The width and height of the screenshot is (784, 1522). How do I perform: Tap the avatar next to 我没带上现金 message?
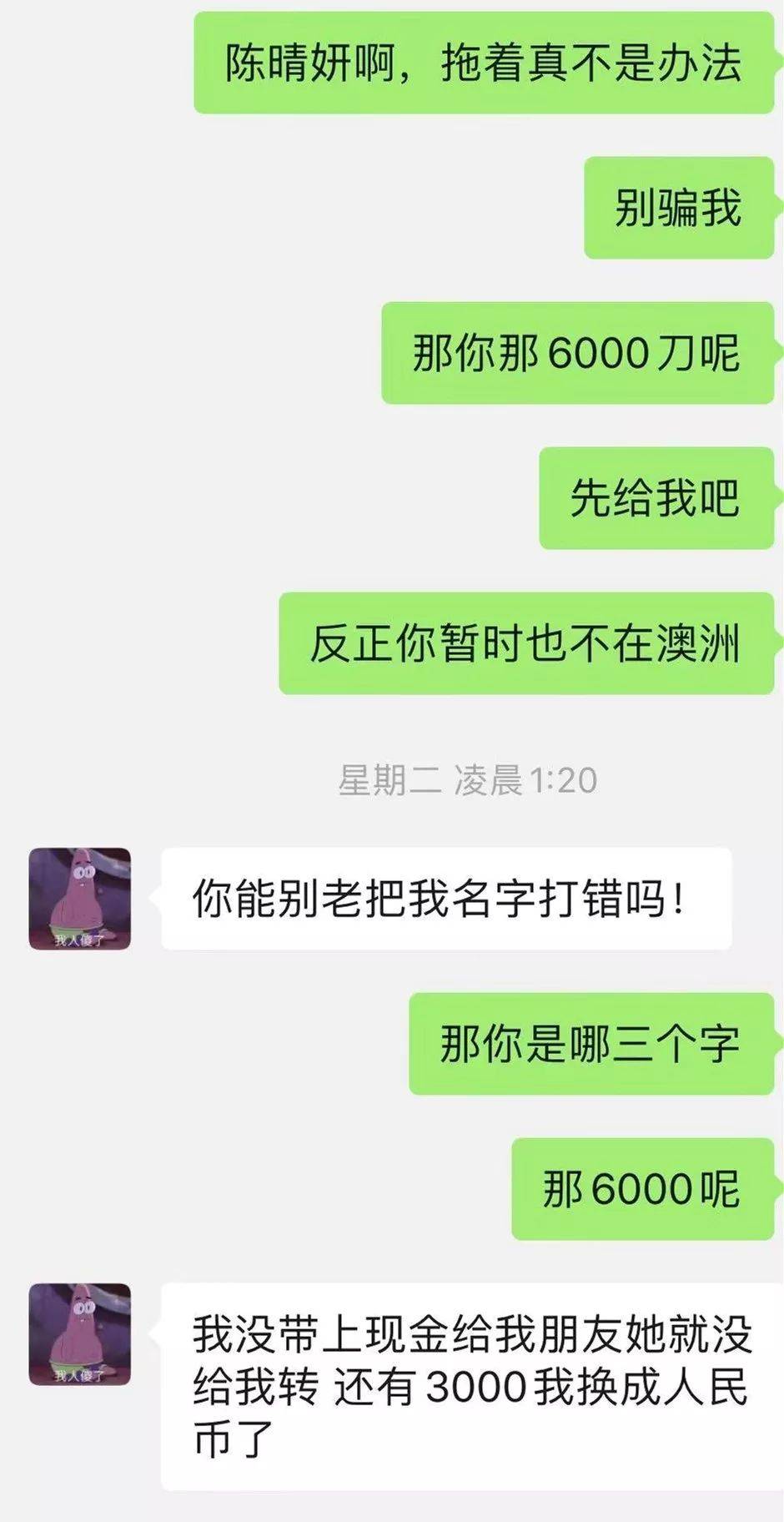tap(80, 1334)
